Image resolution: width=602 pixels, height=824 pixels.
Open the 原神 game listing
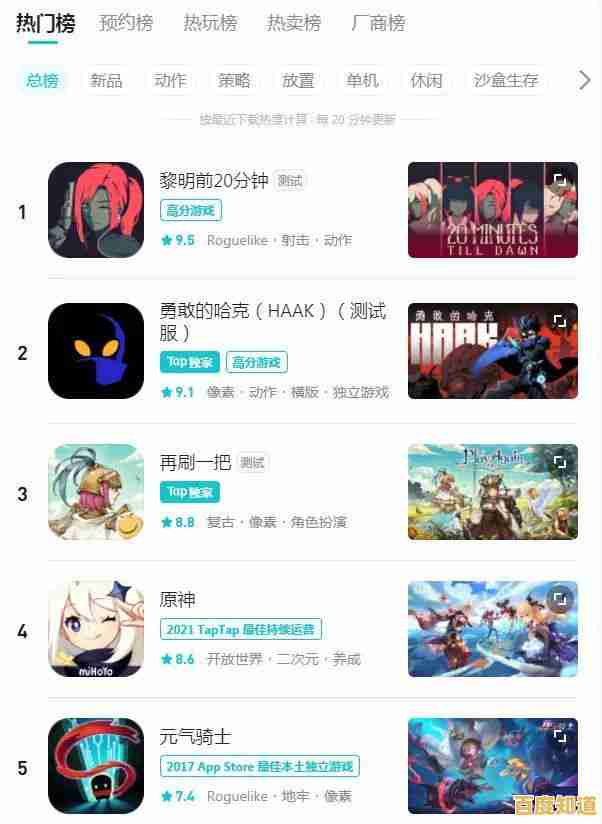tap(178, 599)
